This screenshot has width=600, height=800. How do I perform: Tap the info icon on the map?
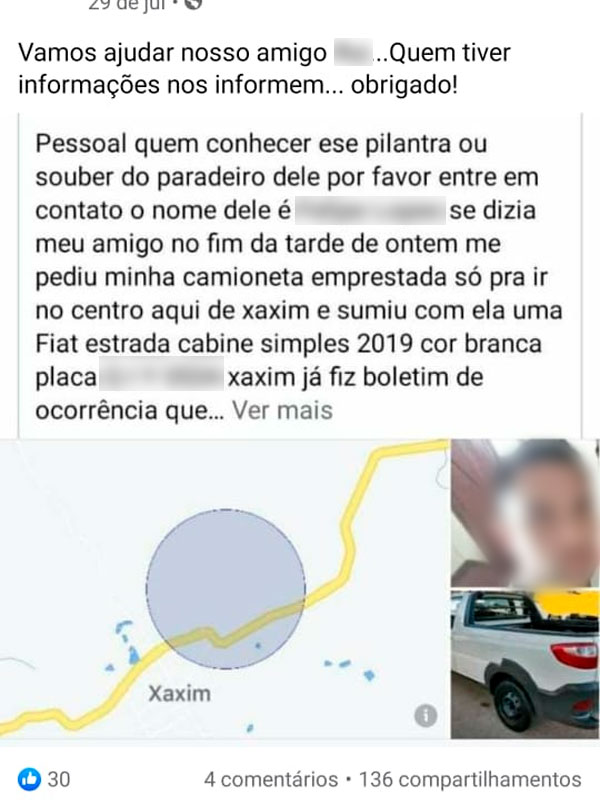tap(425, 715)
